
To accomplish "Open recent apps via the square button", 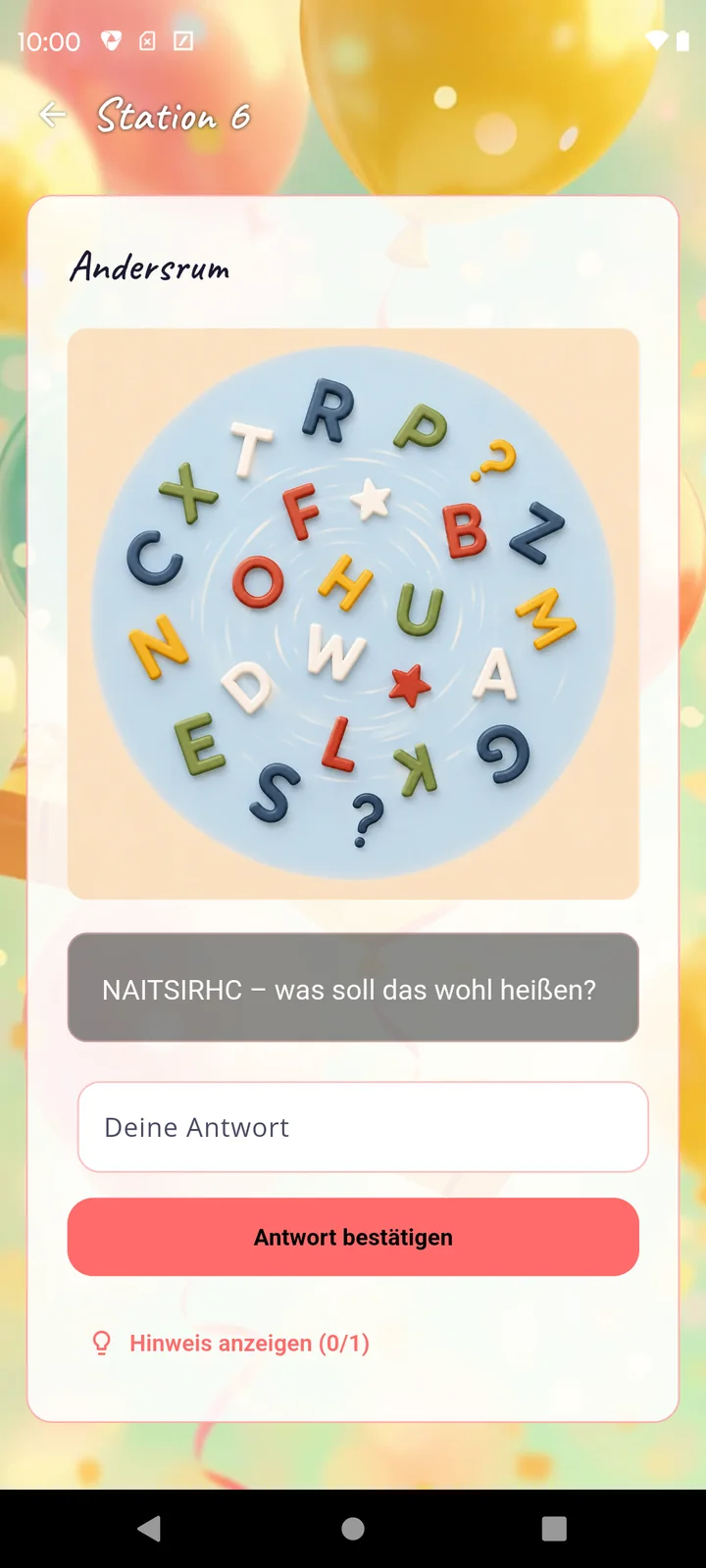I will pyautogui.click(x=554, y=1529).
